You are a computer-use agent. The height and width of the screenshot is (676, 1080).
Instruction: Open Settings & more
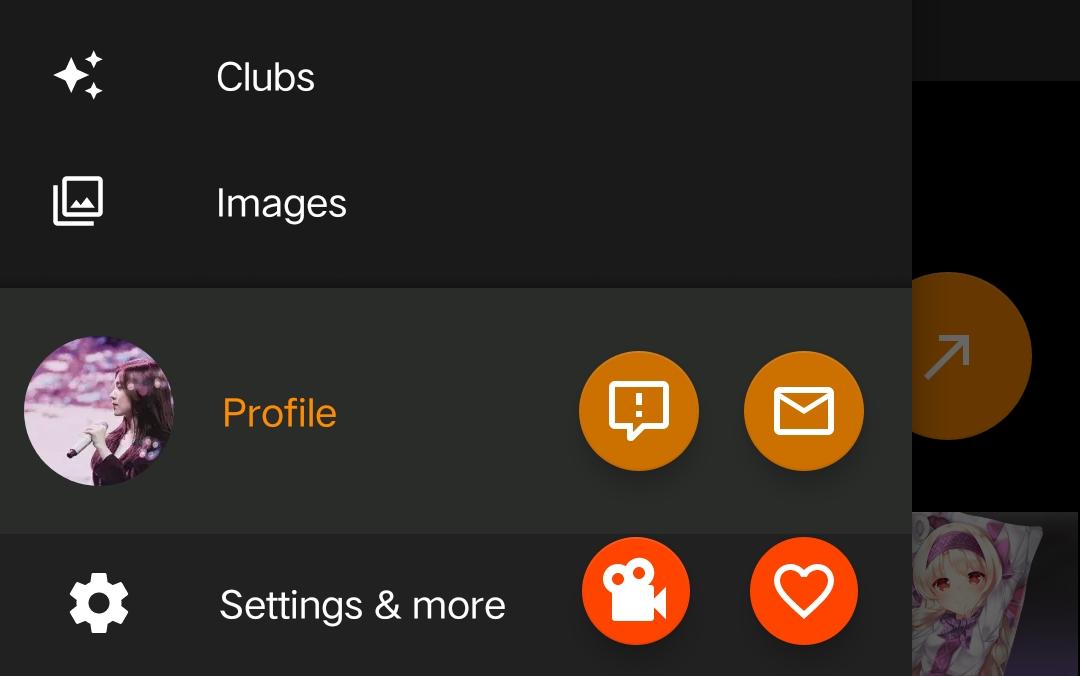[362, 604]
